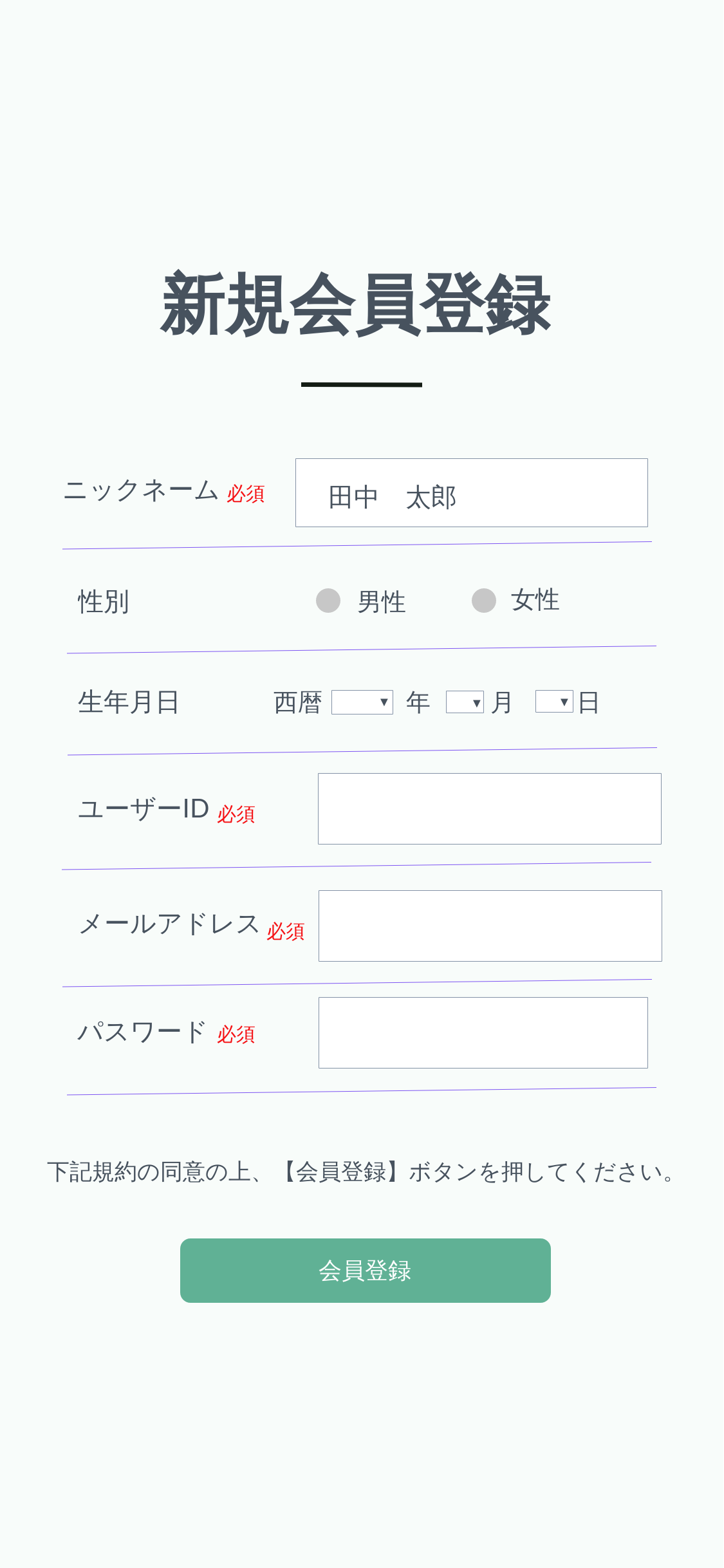Focus the パスワード input field
724x1568 pixels.
[x=483, y=1033]
